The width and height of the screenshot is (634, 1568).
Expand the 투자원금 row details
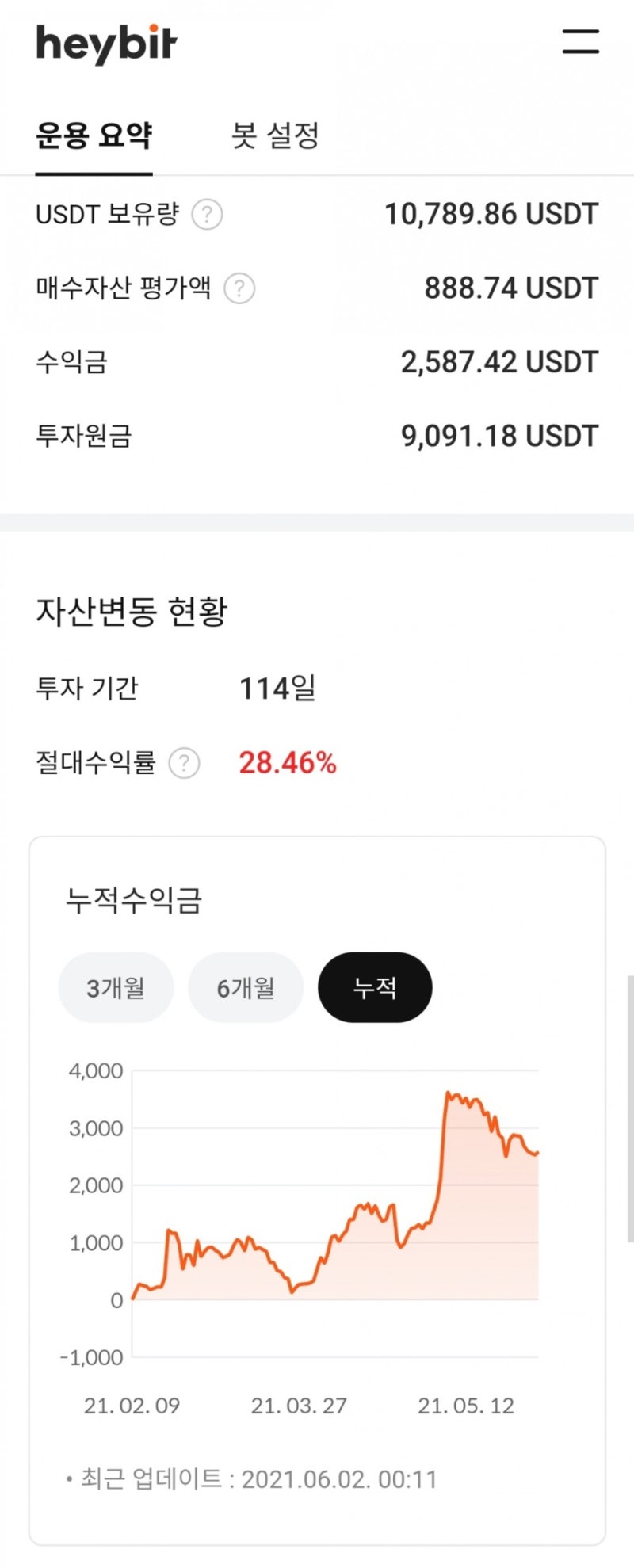[x=317, y=435]
